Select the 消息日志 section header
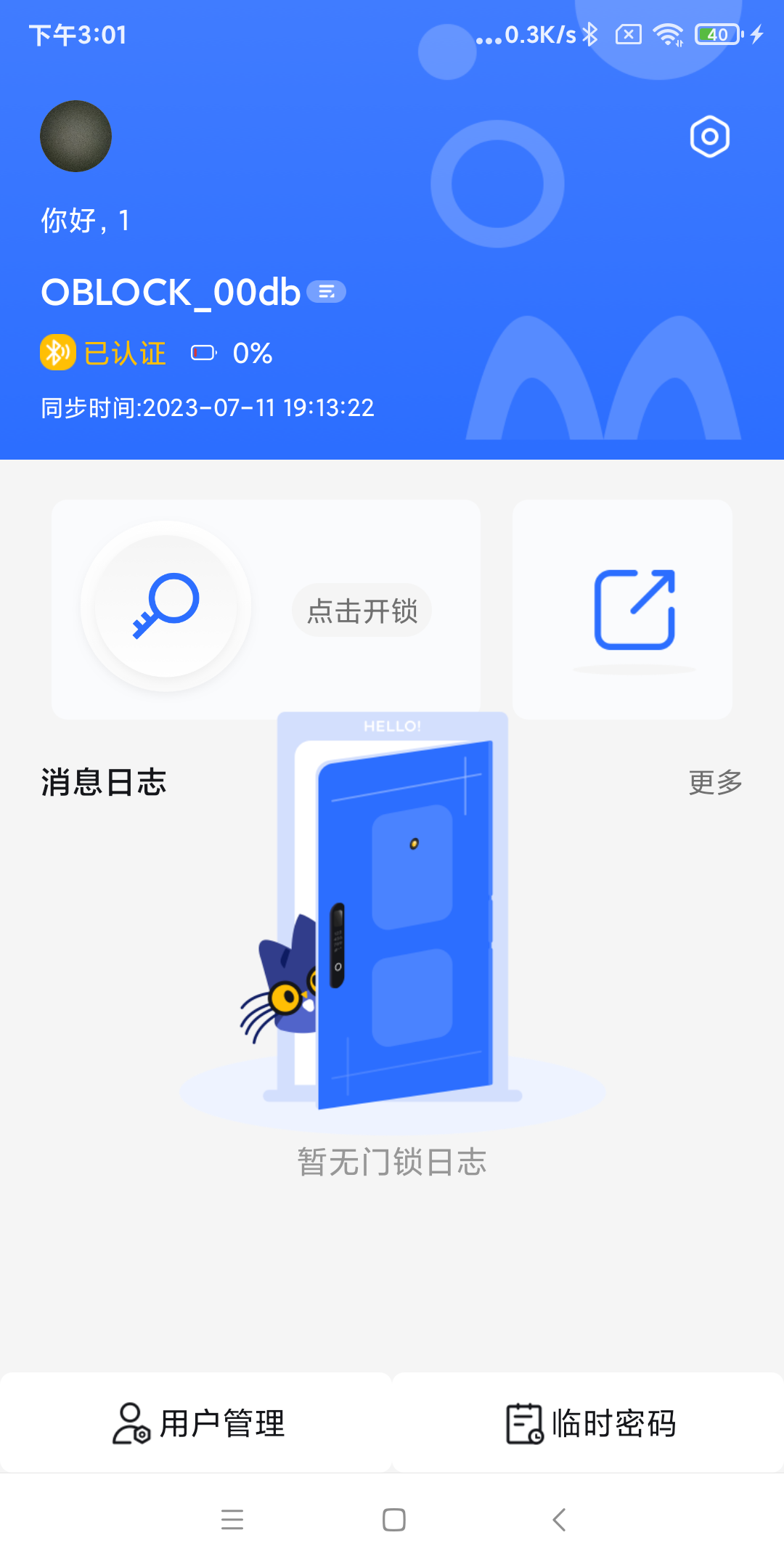 103,782
